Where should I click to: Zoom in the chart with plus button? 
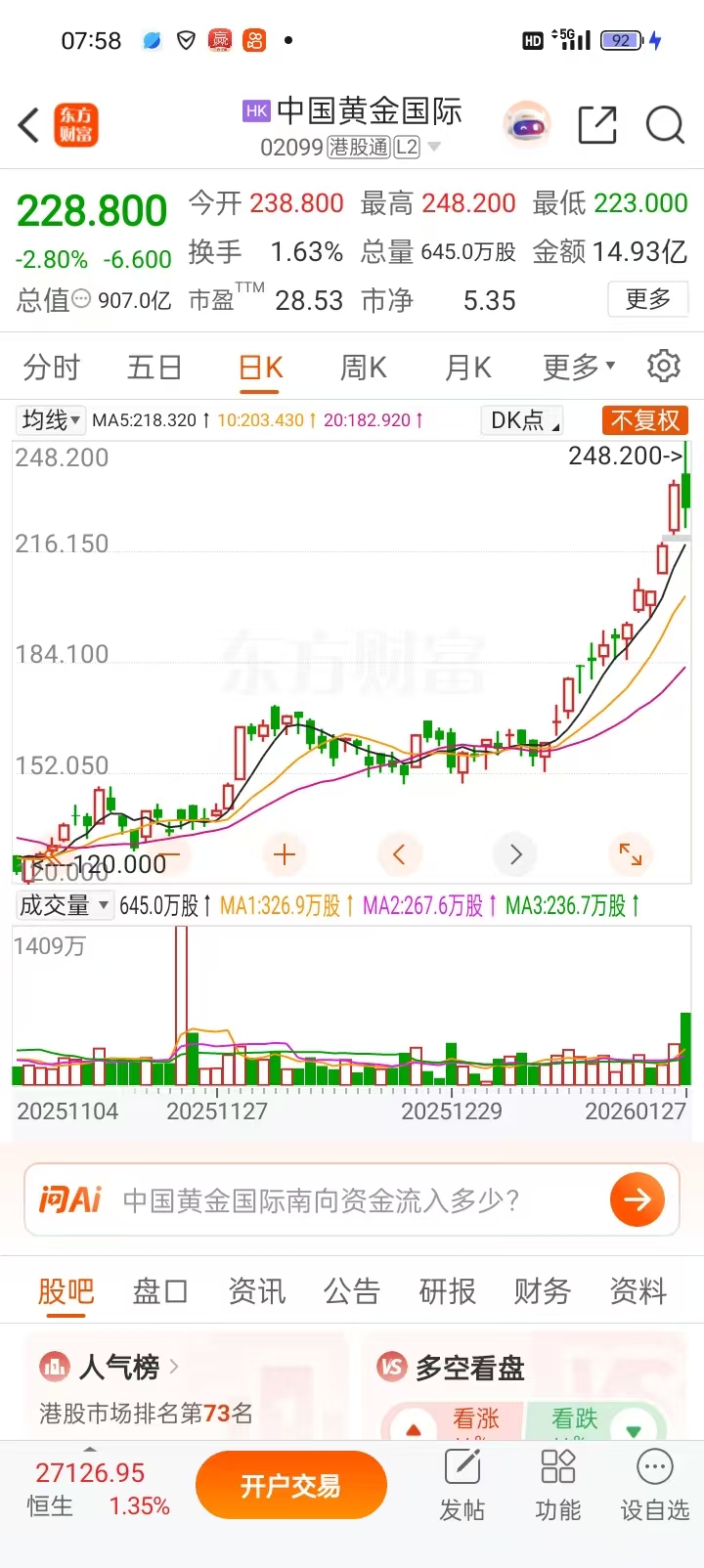(285, 854)
